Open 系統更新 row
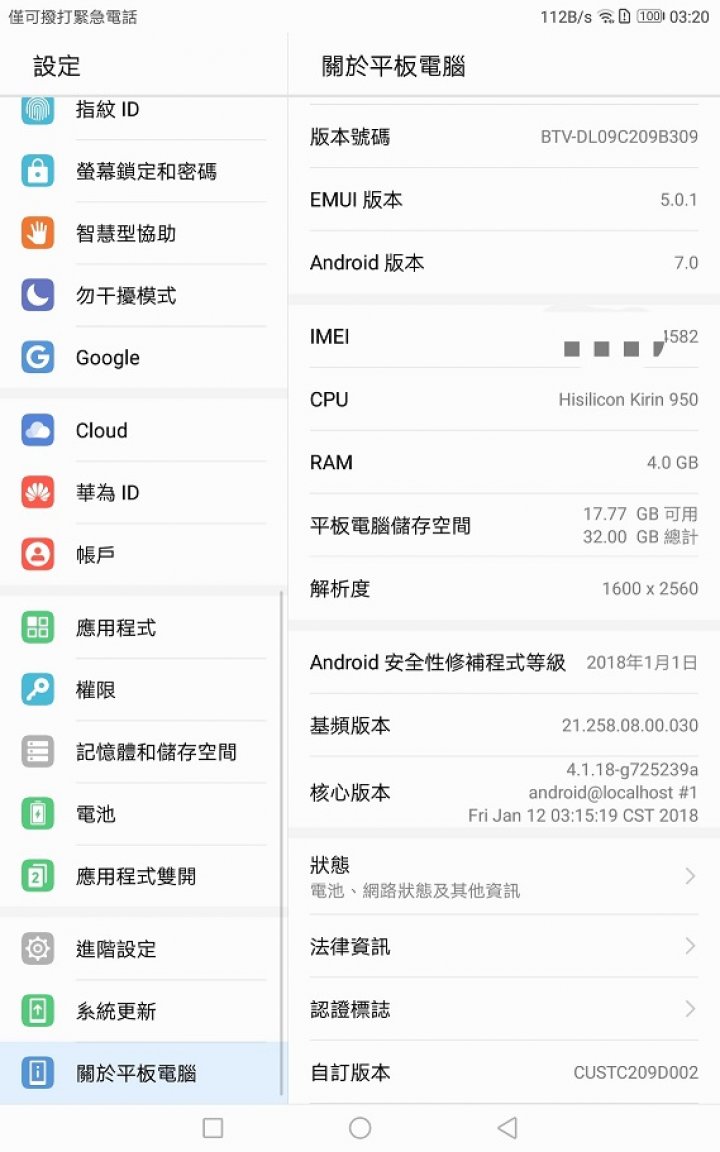The width and height of the screenshot is (720, 1152). tap(143, 1011)
